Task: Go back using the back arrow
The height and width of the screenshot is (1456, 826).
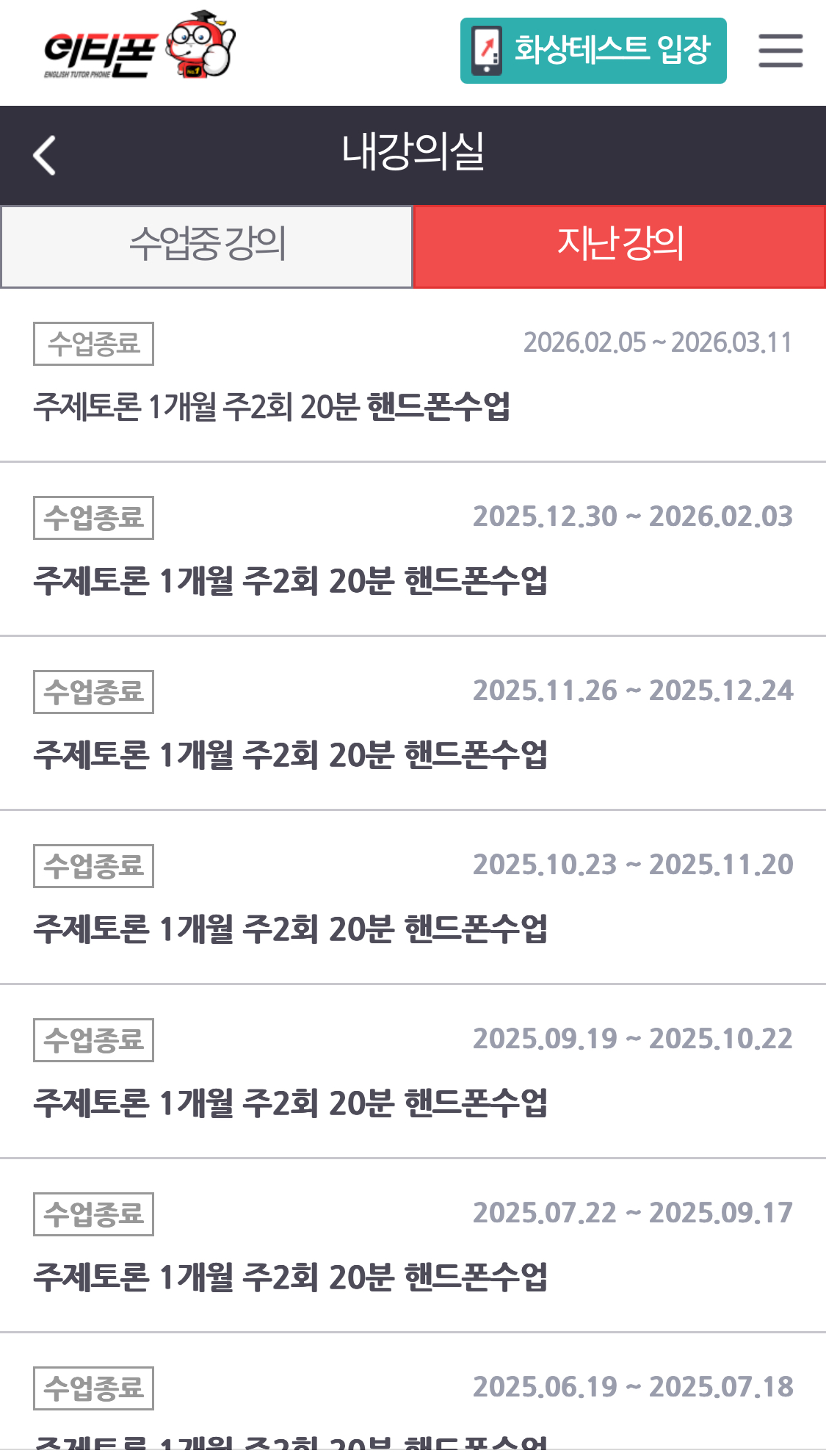Action: point(45,155)
